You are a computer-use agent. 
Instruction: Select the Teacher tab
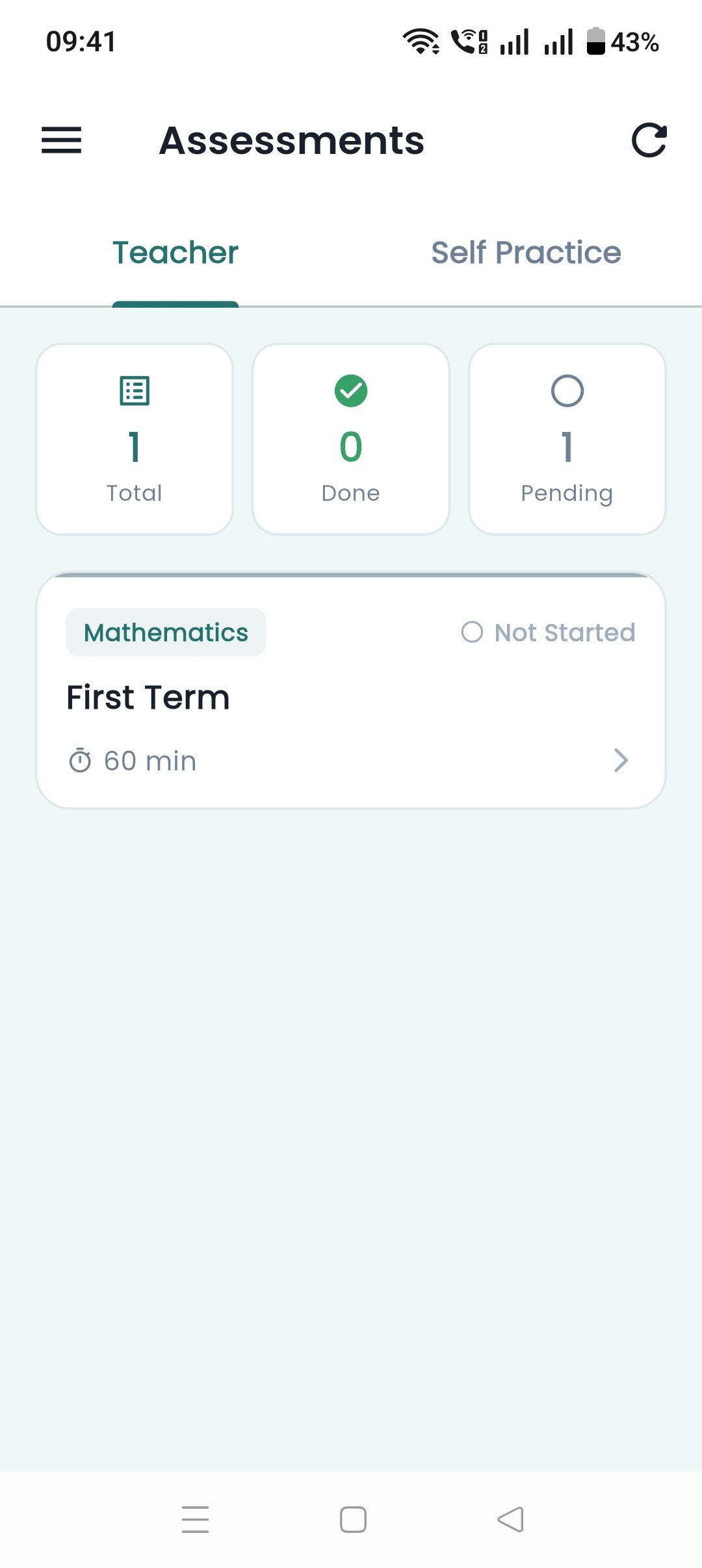[x=175, y=253]
